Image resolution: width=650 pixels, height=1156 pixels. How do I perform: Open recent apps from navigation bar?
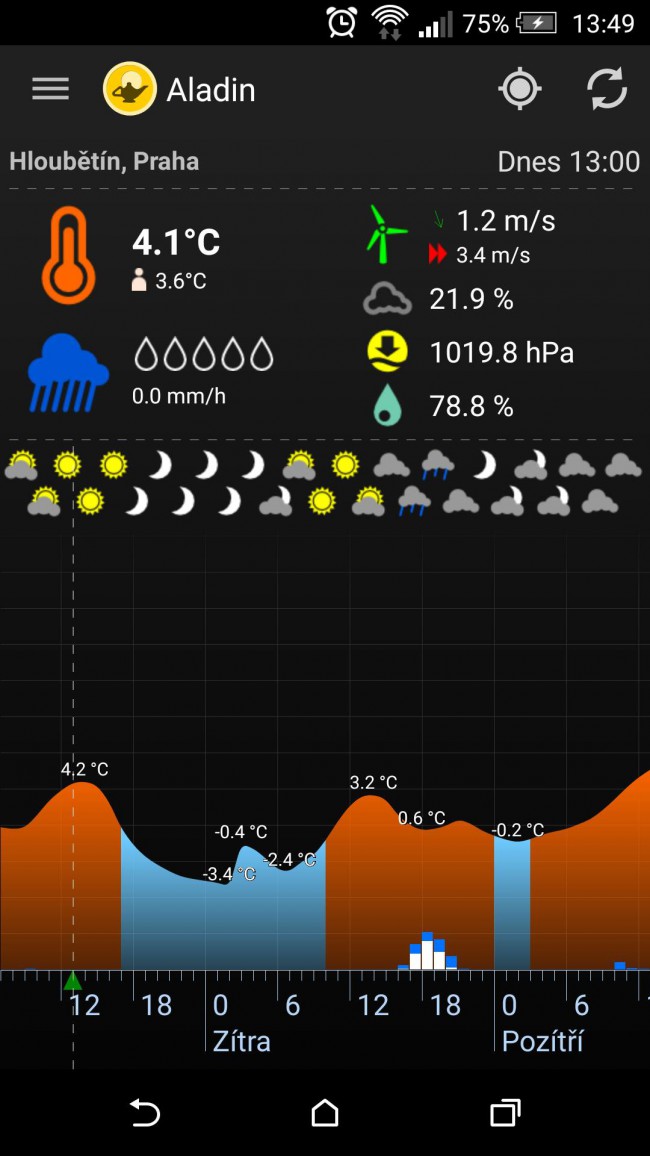coord(505,1113)
